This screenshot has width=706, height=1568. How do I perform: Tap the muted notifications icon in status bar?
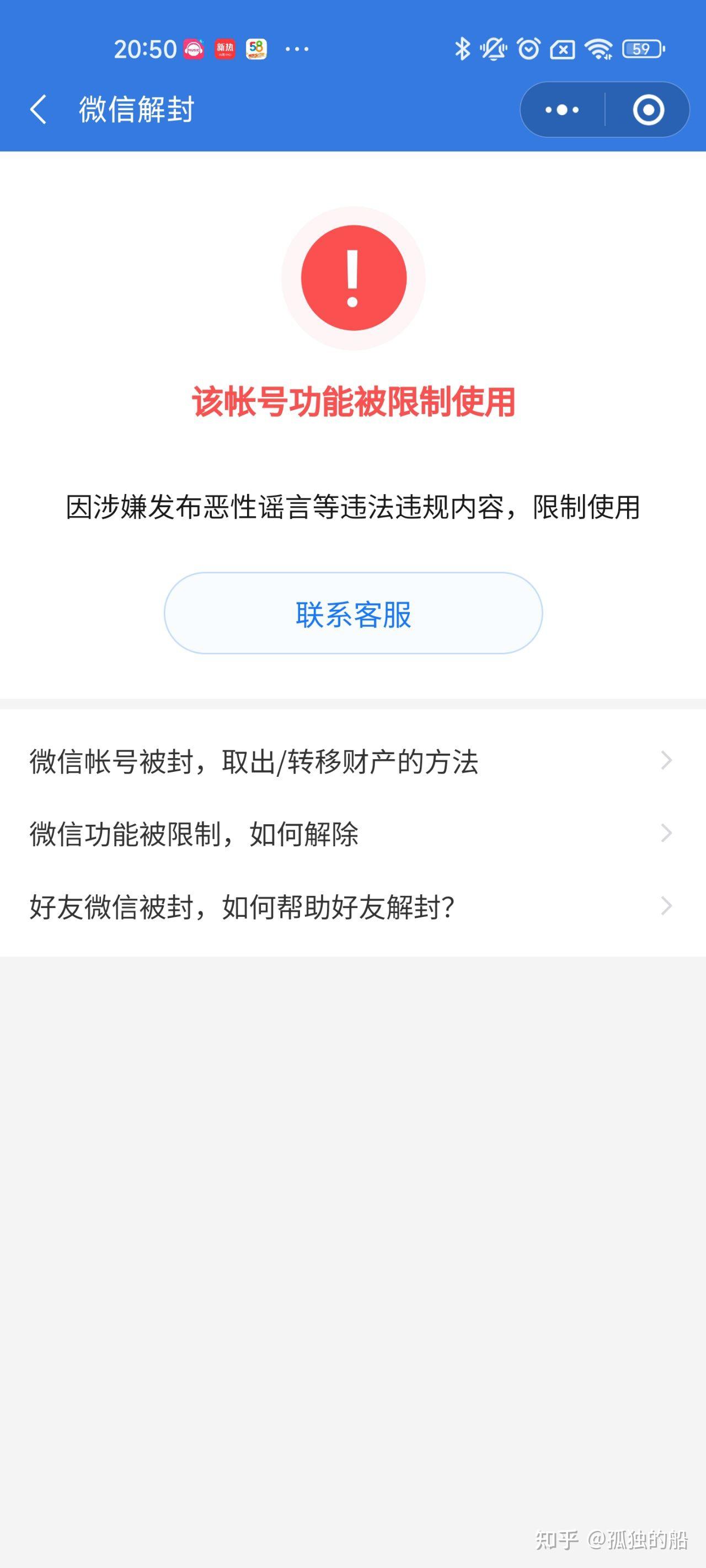pos(494,49)
